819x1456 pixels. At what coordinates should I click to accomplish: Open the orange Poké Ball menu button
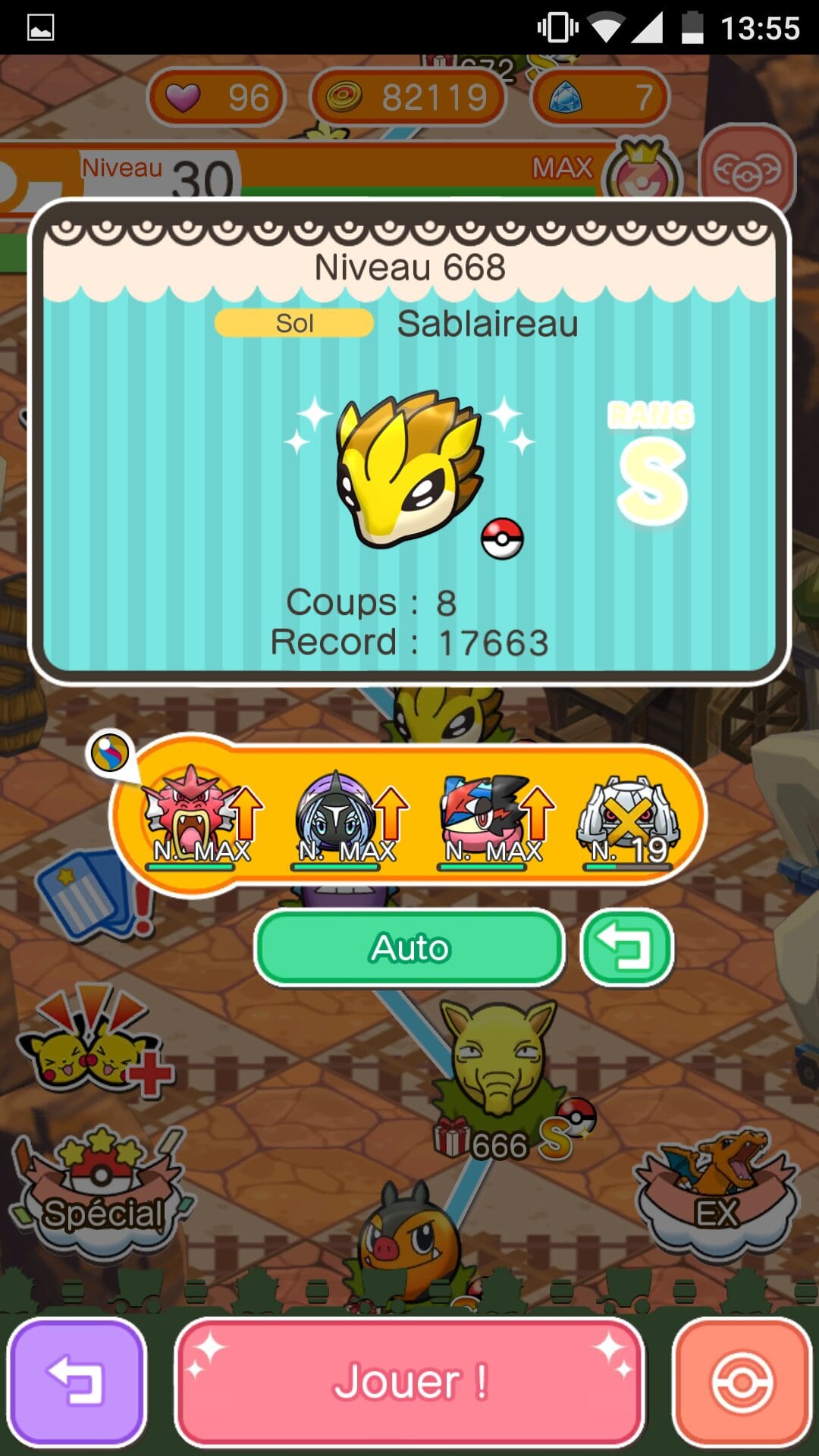742,1382
